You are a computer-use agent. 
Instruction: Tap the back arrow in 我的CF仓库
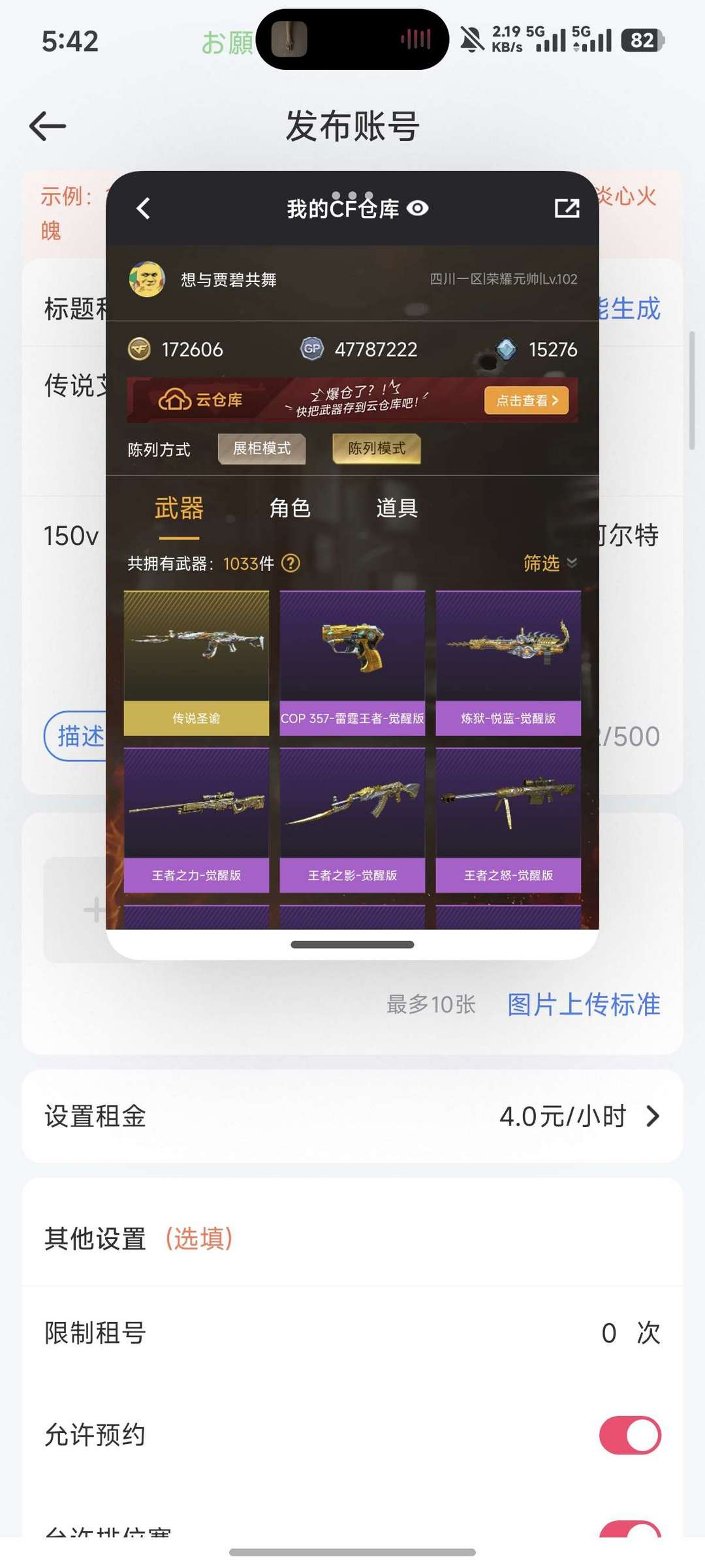click(144, 209)
